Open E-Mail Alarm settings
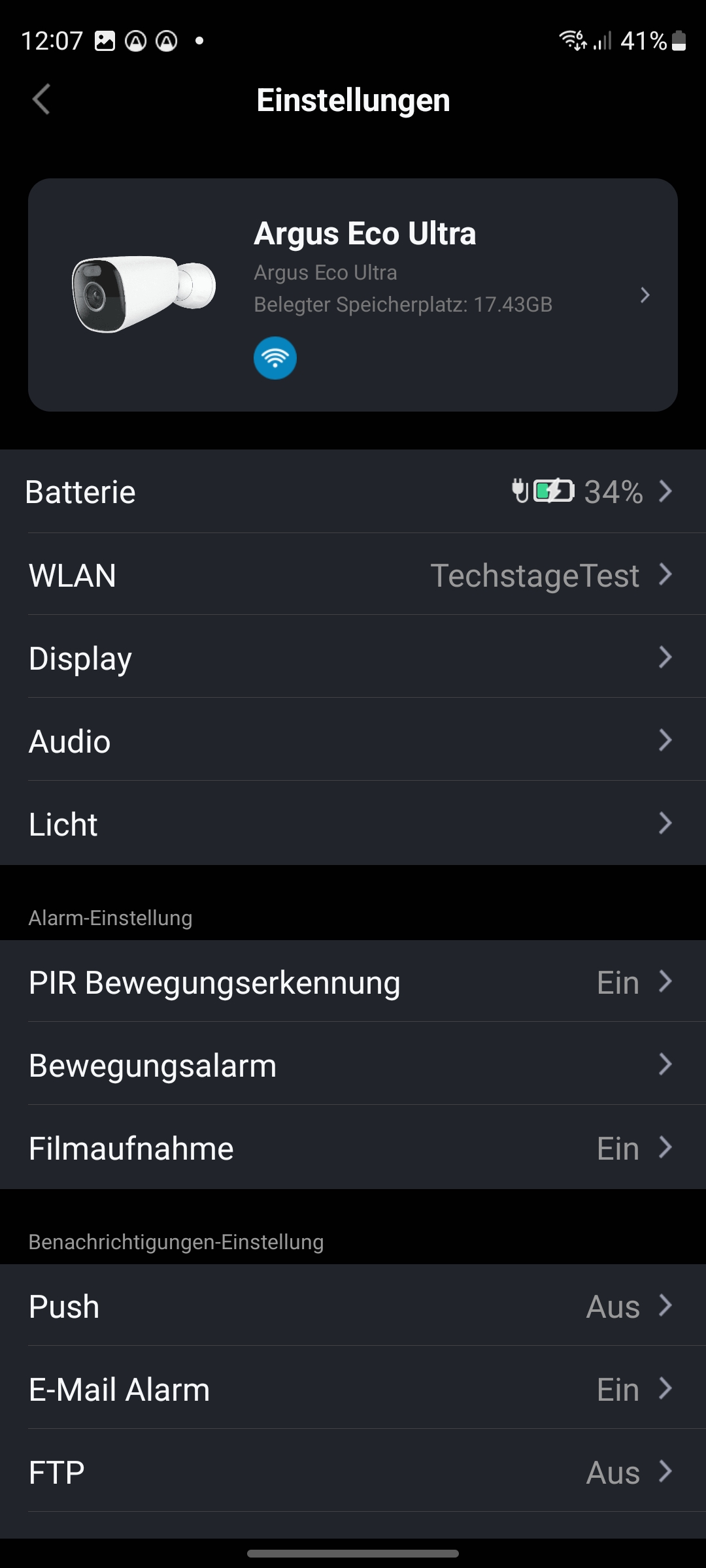The height and width of the screenshot is (1568, 706). pos(353,1389)
